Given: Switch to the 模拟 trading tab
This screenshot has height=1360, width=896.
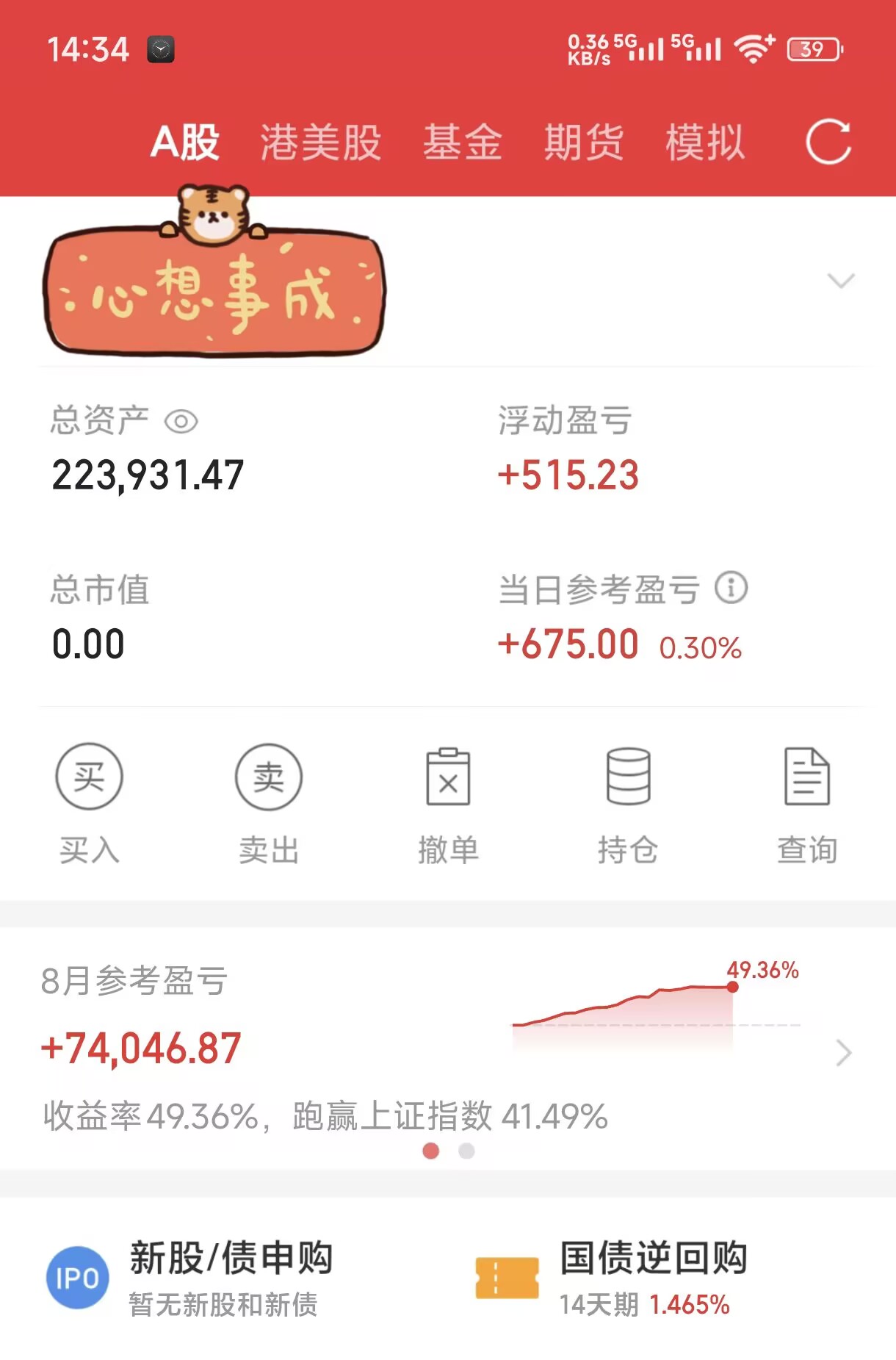Looking at the screenshot, I should [704, 142].
